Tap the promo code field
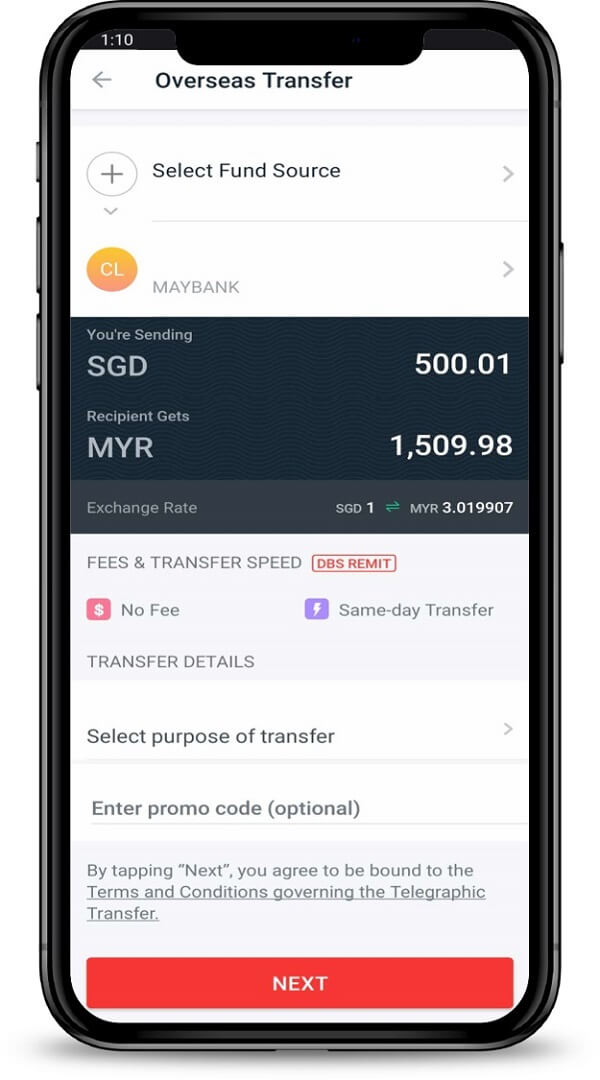Viewport: 600px width, 1080px height. [300, 808]
